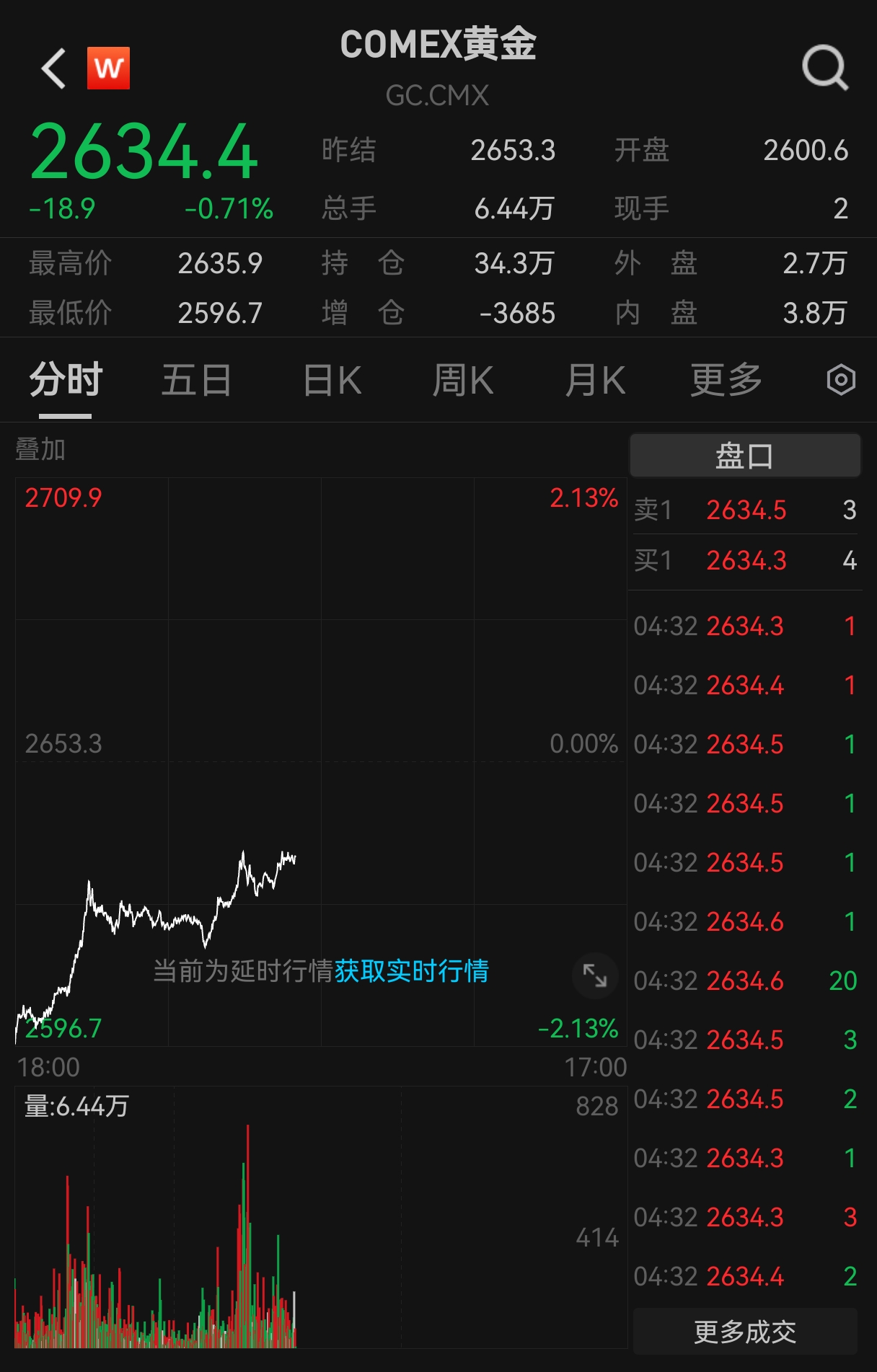Switch to the 分时 intraday tab
This screenshot has width=877, height=1372.
click(64, 380)
